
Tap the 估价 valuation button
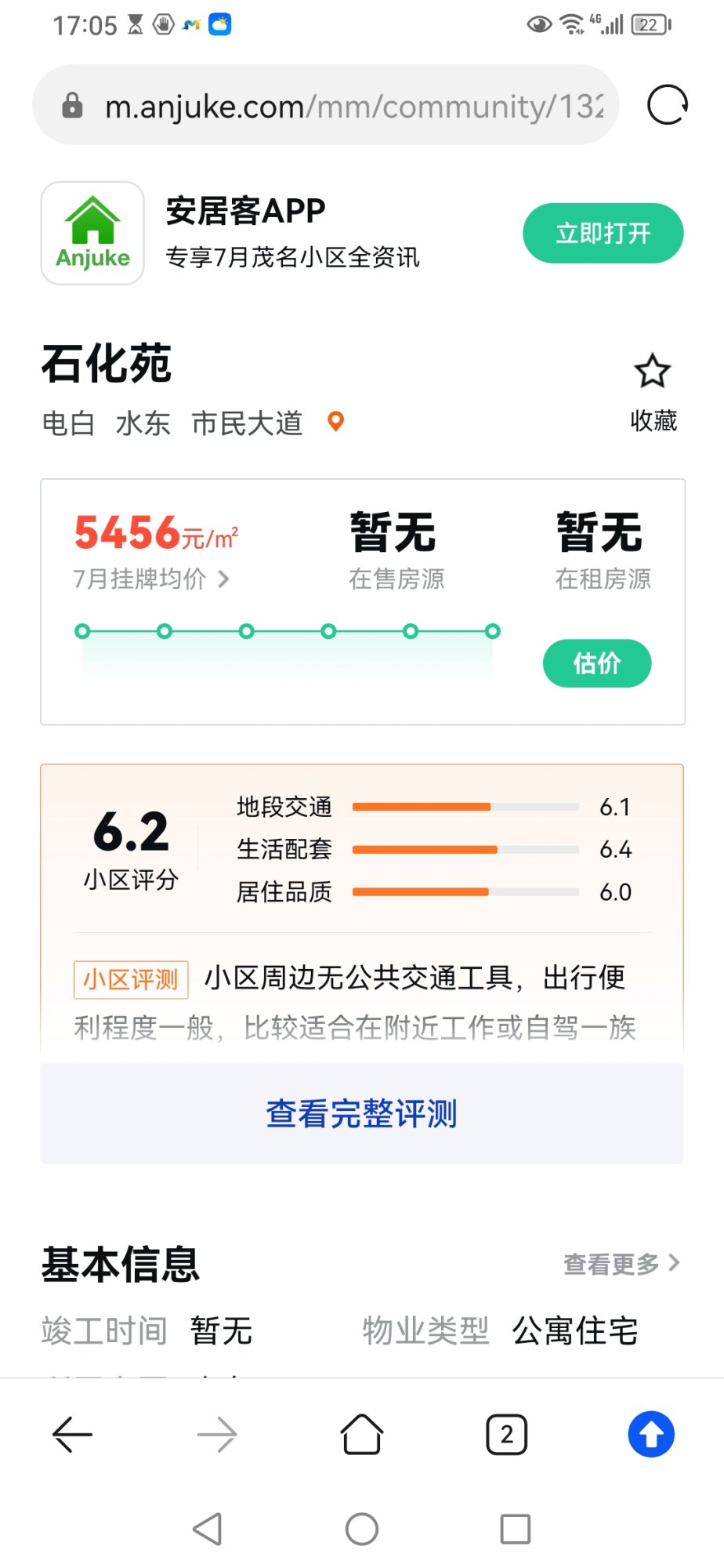[x=596, y=663]
